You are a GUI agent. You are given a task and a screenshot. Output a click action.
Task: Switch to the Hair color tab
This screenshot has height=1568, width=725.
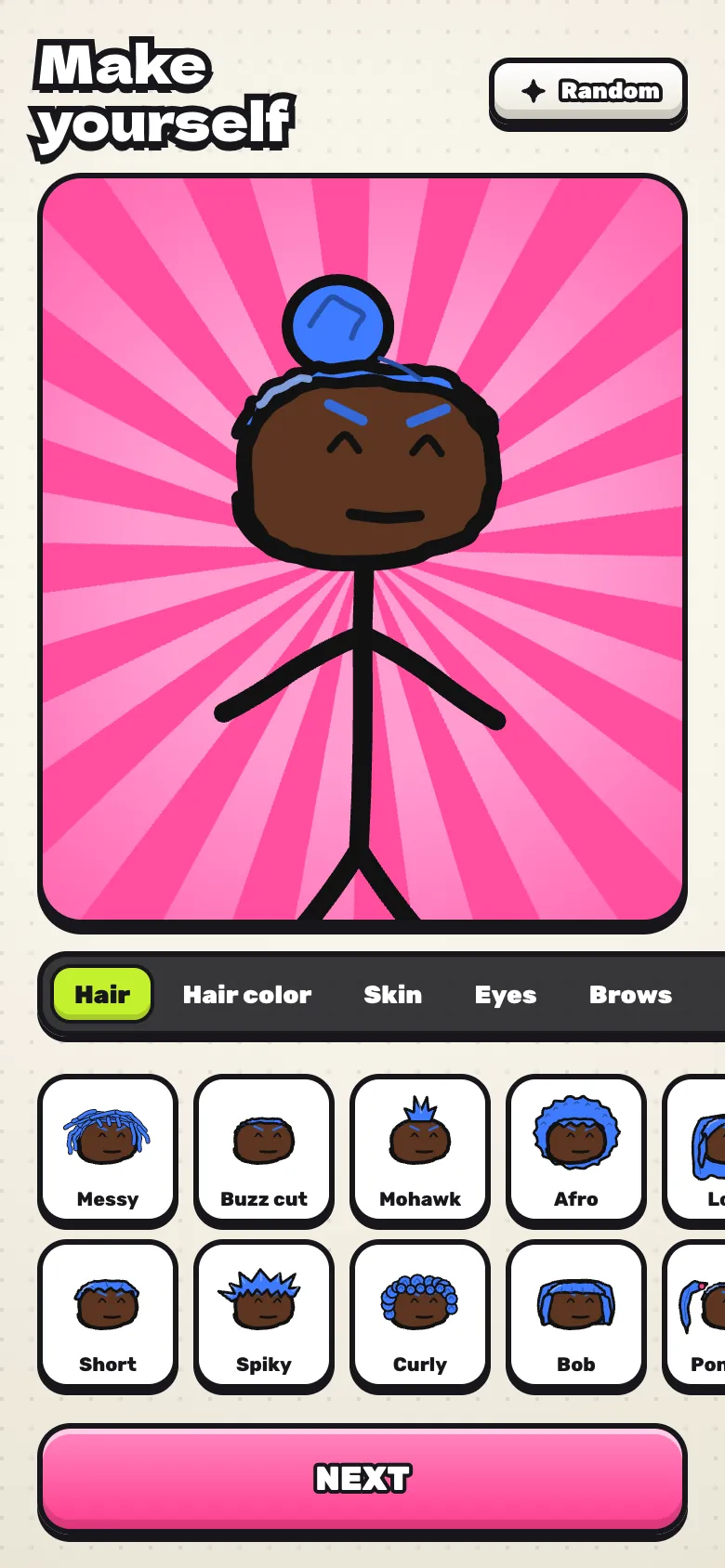click(247, 995)
